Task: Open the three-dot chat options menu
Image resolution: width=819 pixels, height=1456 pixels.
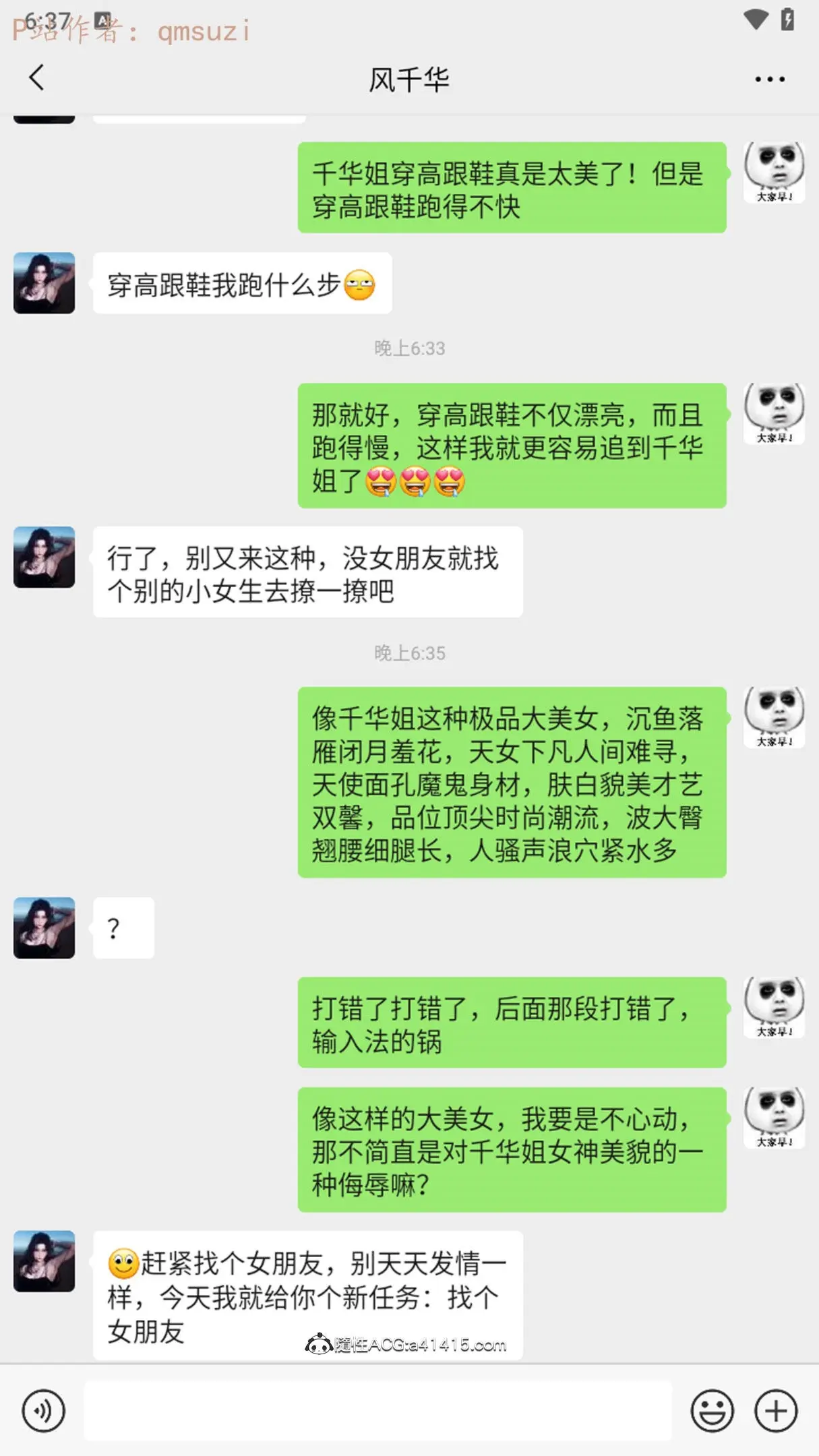Action: pyautogui.click(x=770, y=80)
